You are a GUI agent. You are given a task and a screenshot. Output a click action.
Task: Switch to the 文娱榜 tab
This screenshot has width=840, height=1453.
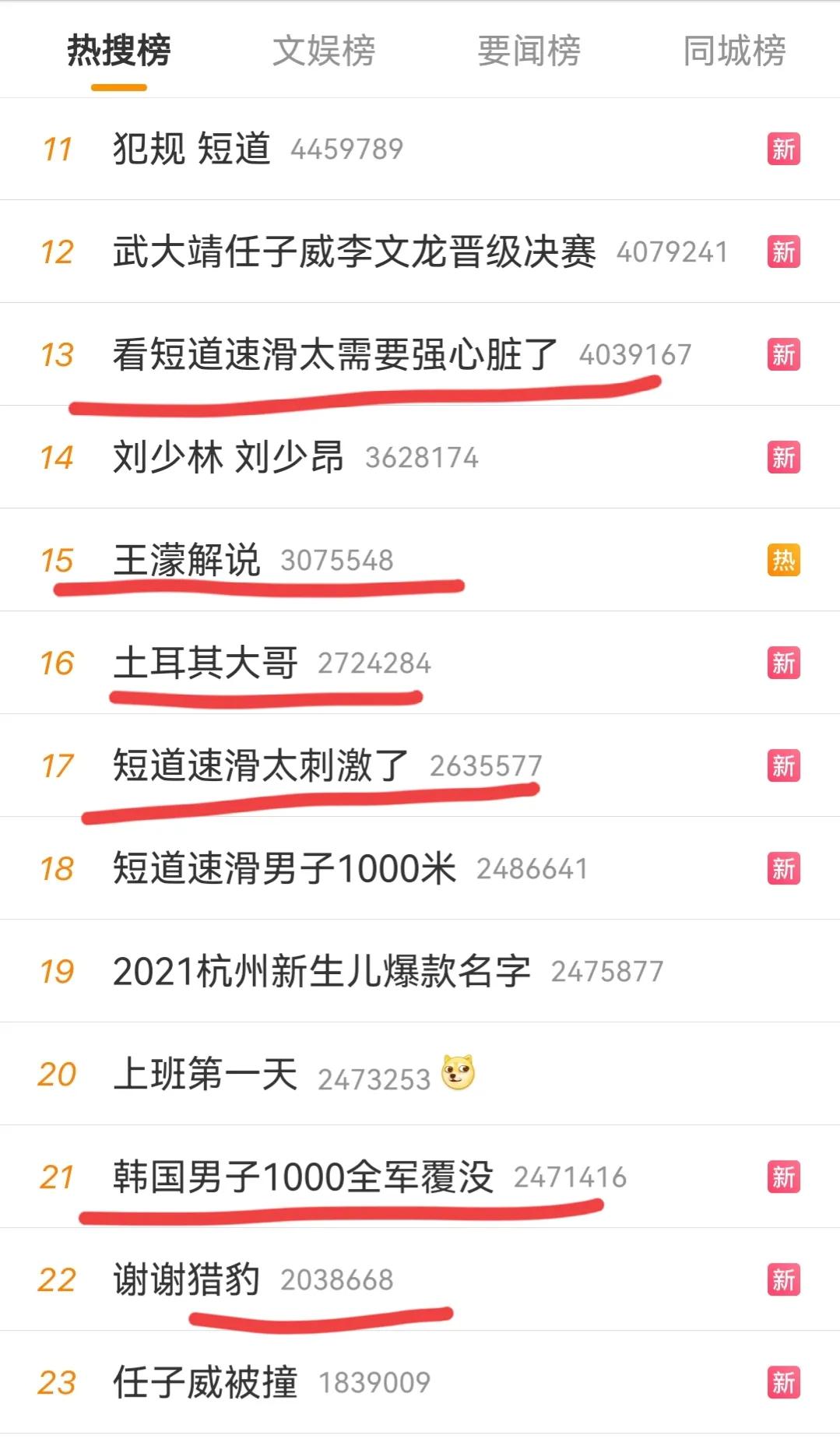coord(325,50)
